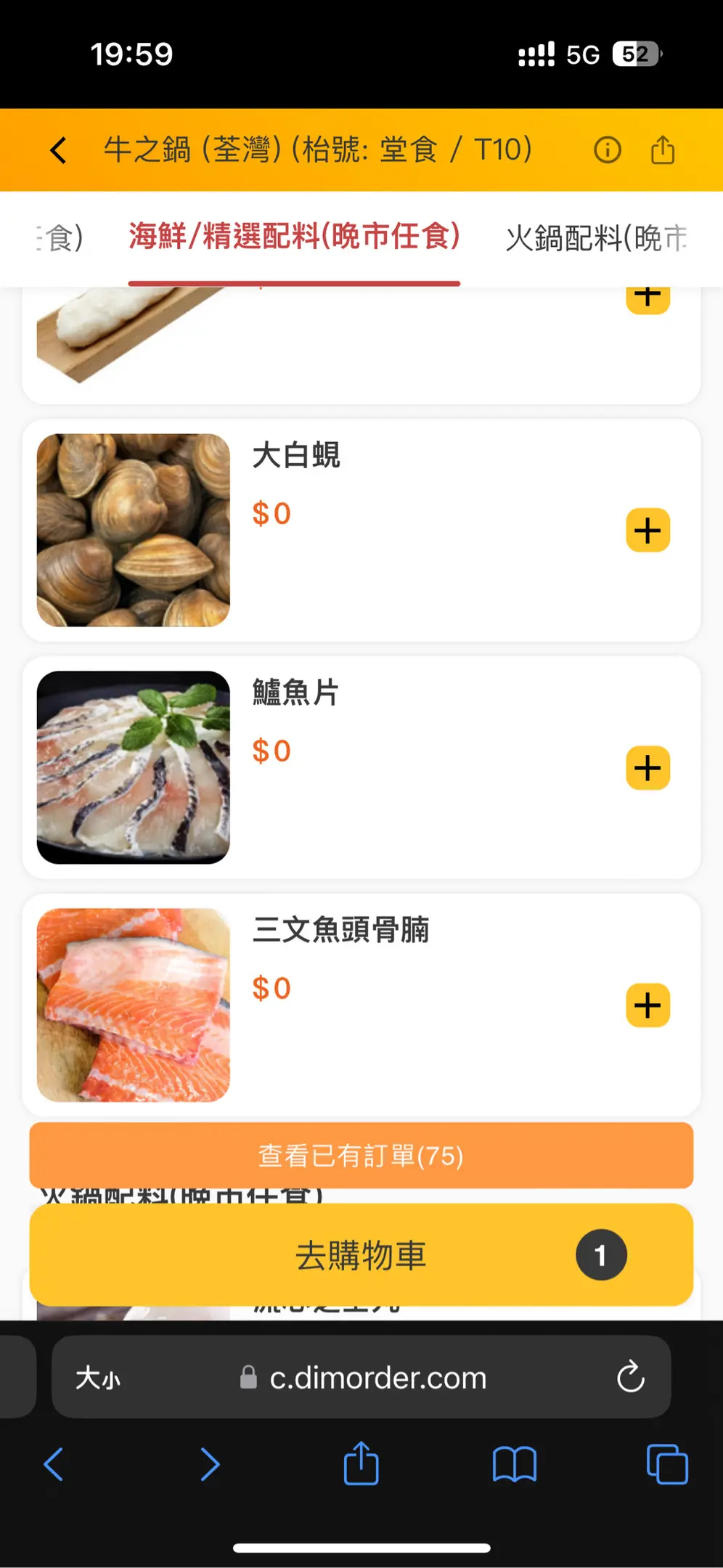Open 大白蜆 item details
This screenshot has width=723, height=1568.
click(134, 530)
